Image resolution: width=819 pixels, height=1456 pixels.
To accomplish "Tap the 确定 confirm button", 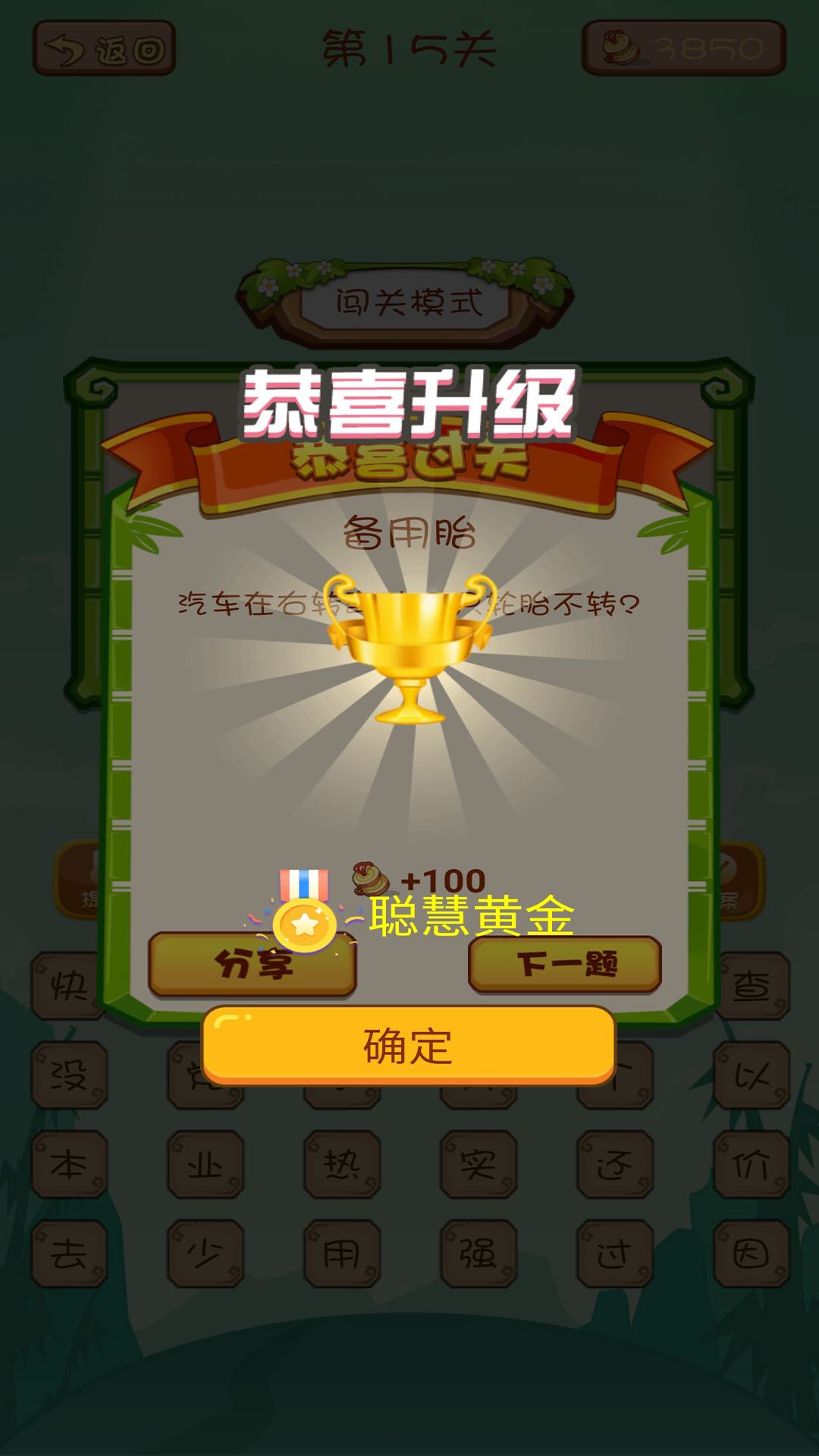I will (408, 1045).
